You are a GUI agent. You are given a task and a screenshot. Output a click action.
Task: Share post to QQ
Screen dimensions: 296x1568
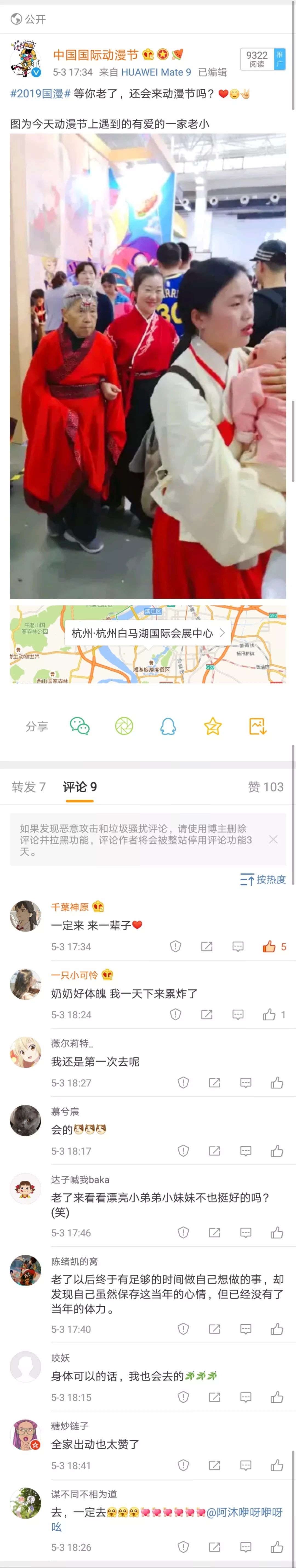(x=168, y=726)
